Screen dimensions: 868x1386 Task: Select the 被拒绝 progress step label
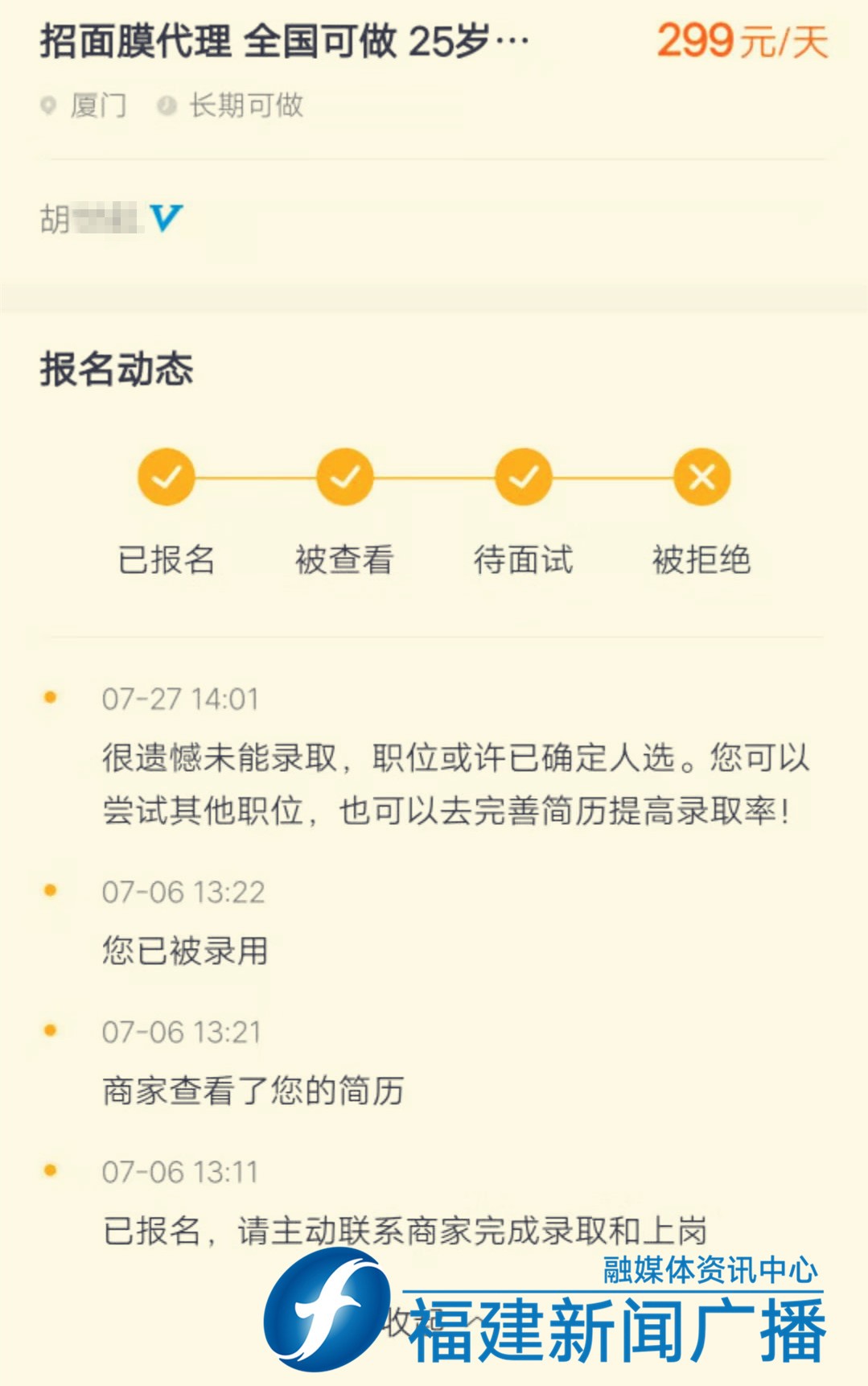tap(702, 563)
